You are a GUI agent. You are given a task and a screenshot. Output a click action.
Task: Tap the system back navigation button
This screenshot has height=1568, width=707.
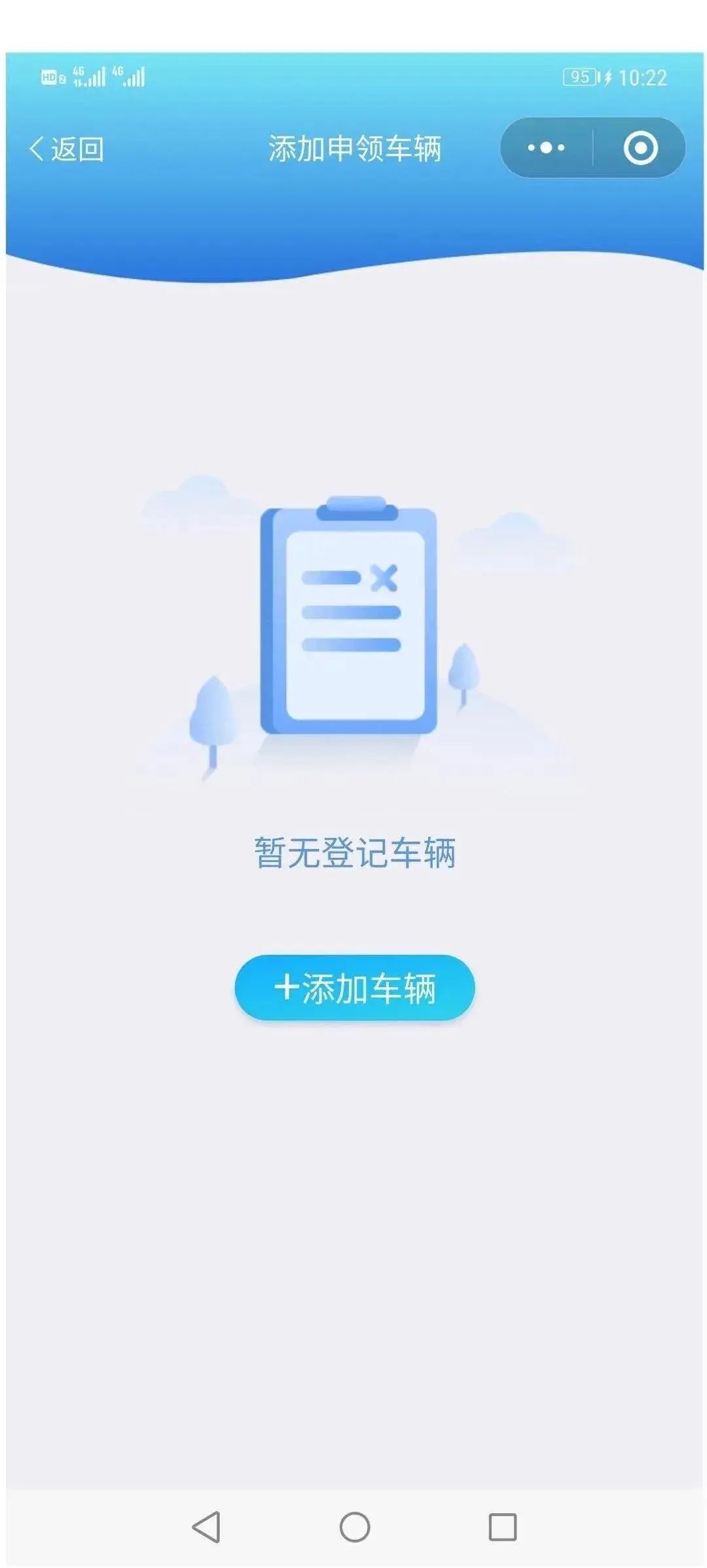(206, 1527)
